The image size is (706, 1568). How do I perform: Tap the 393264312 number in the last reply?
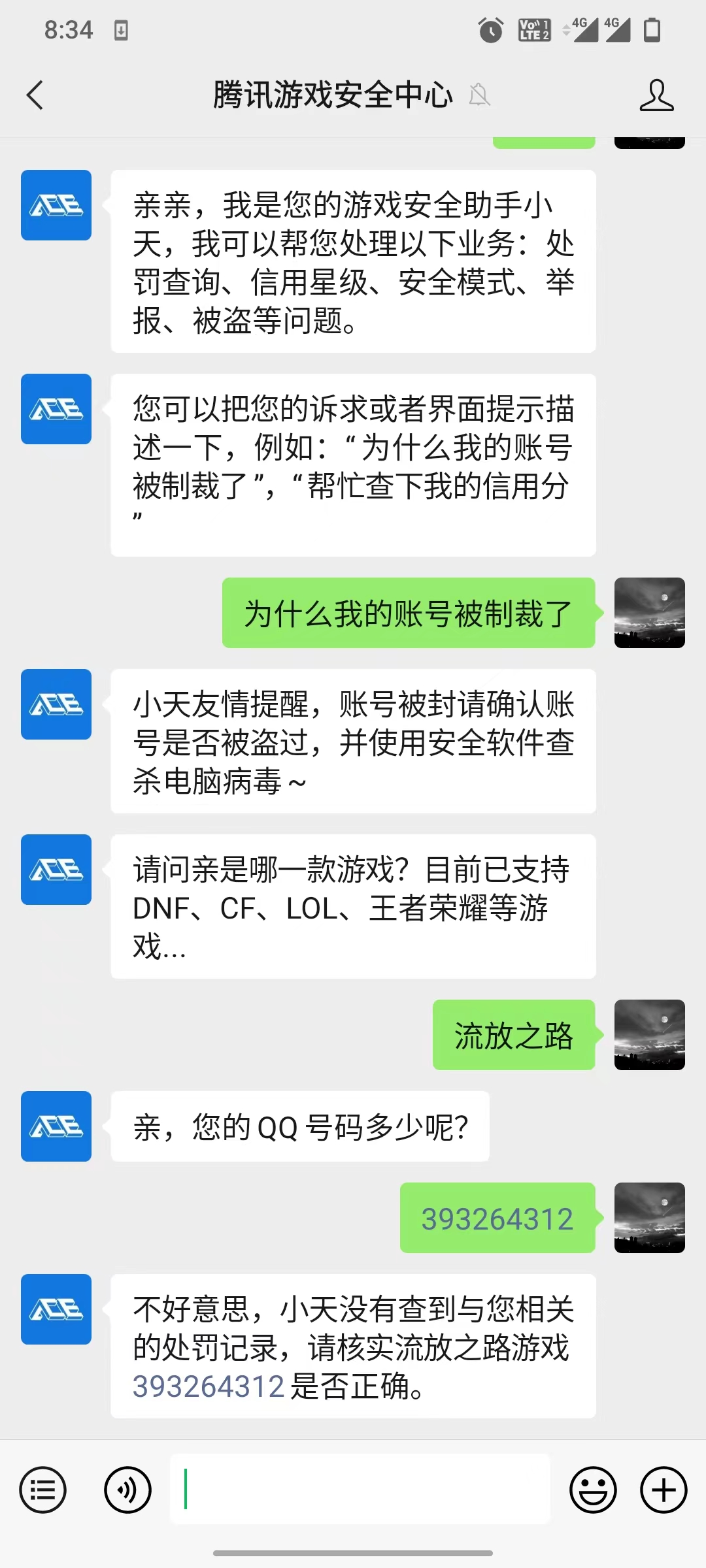point(209,1386)
